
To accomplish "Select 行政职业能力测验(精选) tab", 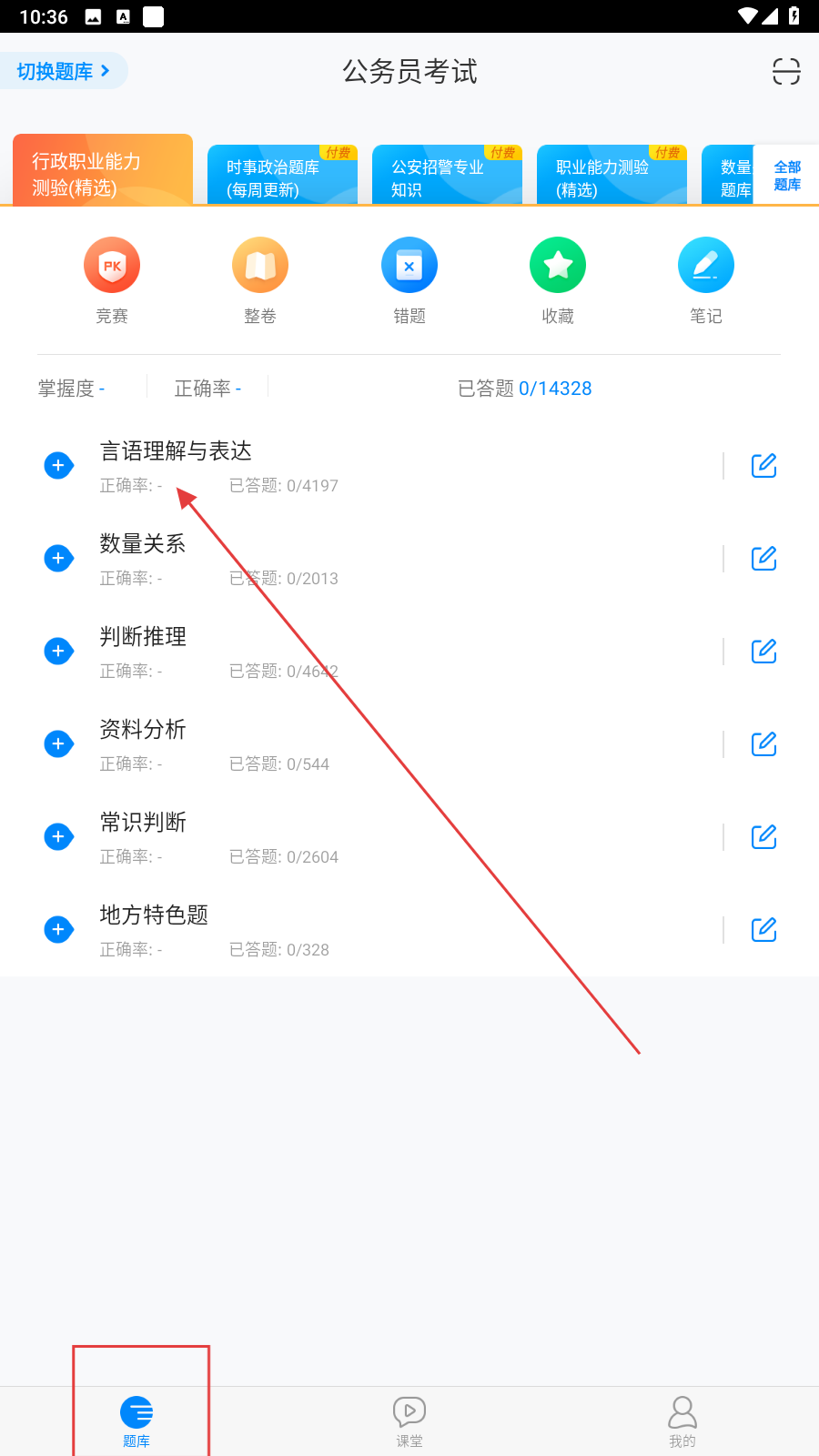I will click(x=102, y=173).
